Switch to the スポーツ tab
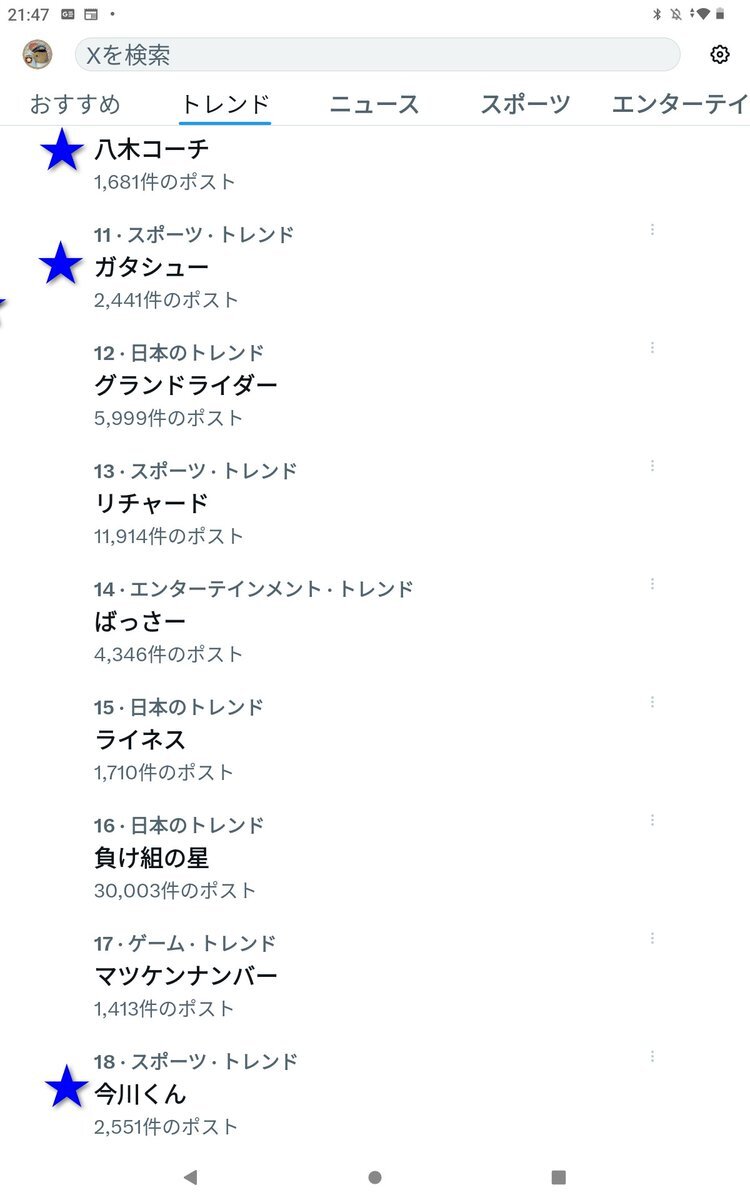Screen dimensions: 750x1200 pyautogui.click(x=525, y=104)
